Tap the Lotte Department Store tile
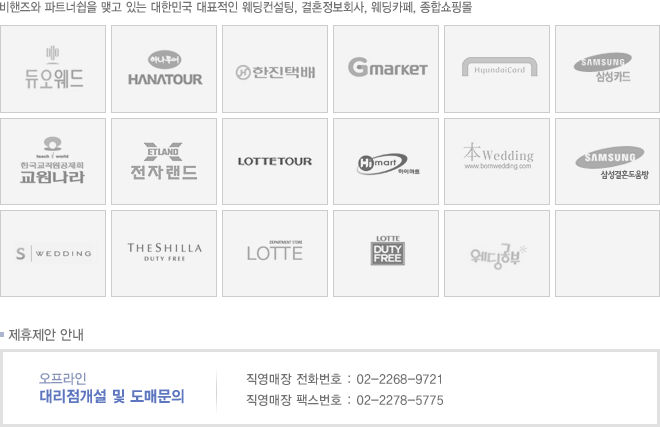Viewport: 660px width, 427px height. 275,253
